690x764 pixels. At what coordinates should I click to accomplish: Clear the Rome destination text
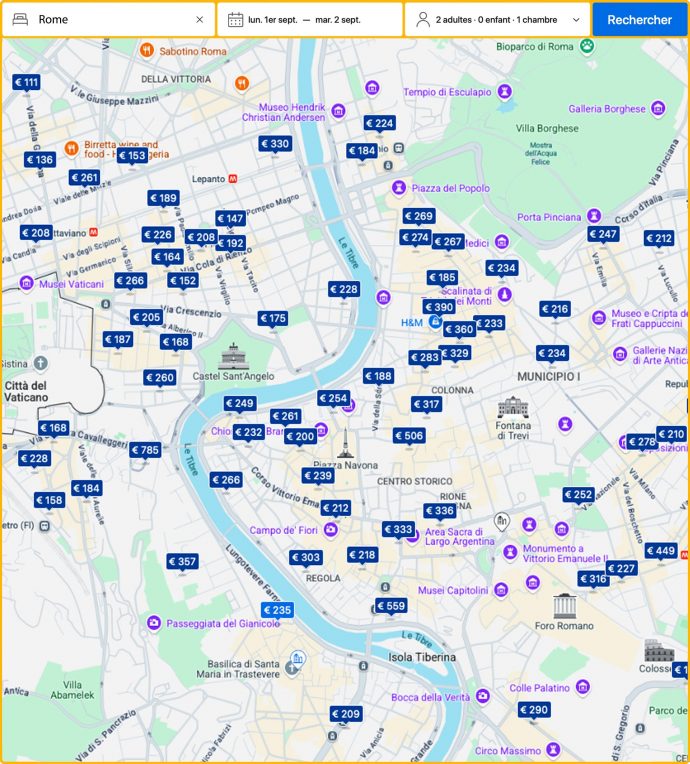pos(199,19)
